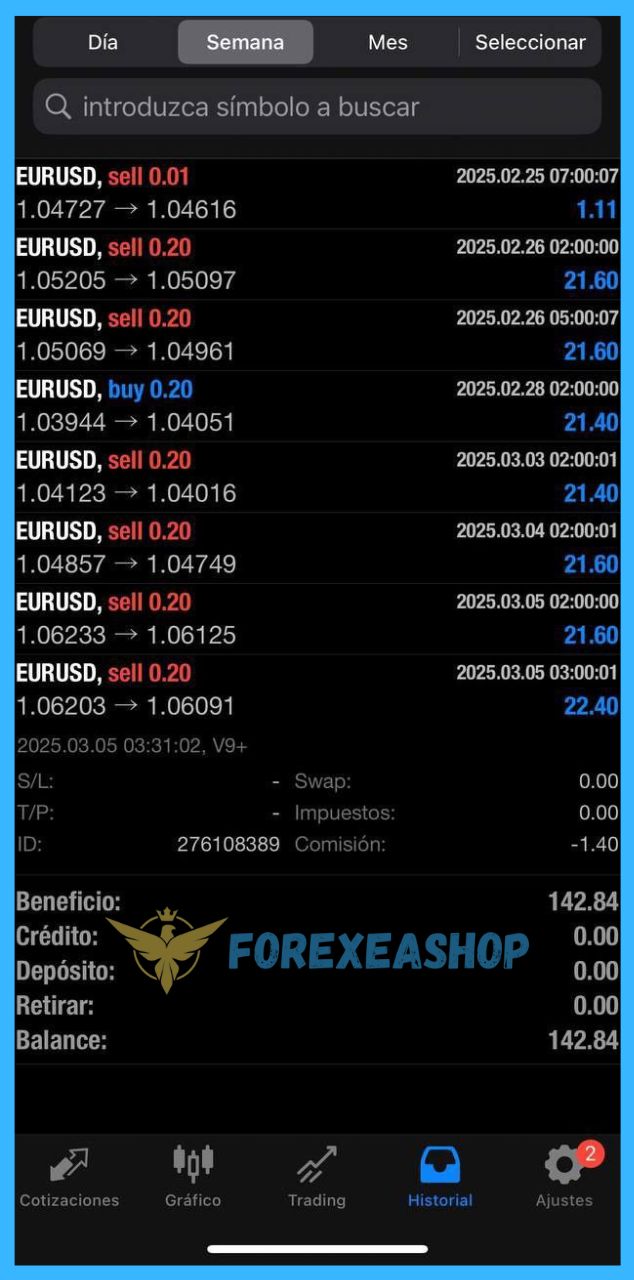Open the Seleccionar custom period option
The width and height of the screenshot is (634, 1280).
(530, 42)
